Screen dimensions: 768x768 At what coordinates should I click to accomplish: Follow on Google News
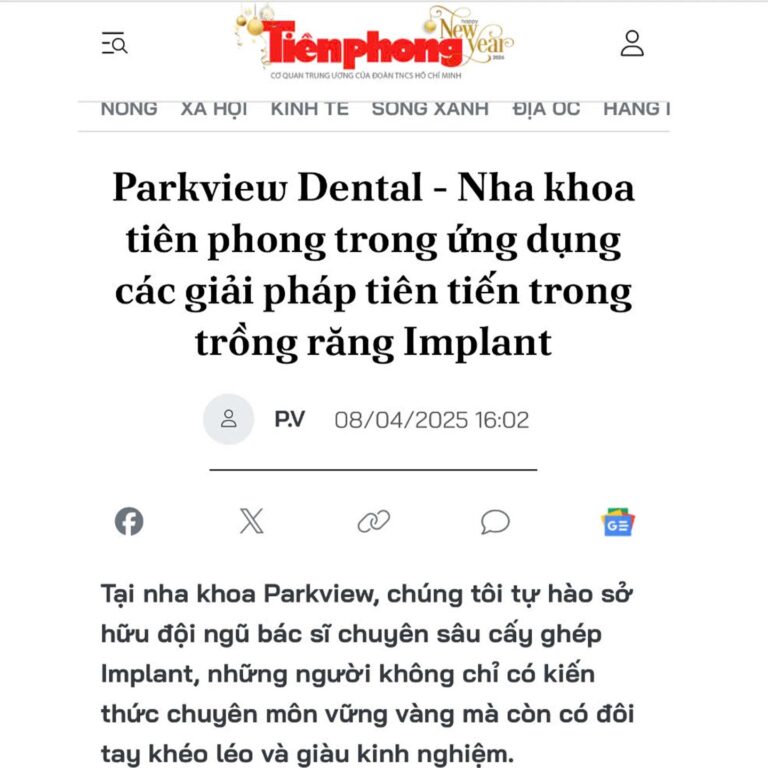618,522
